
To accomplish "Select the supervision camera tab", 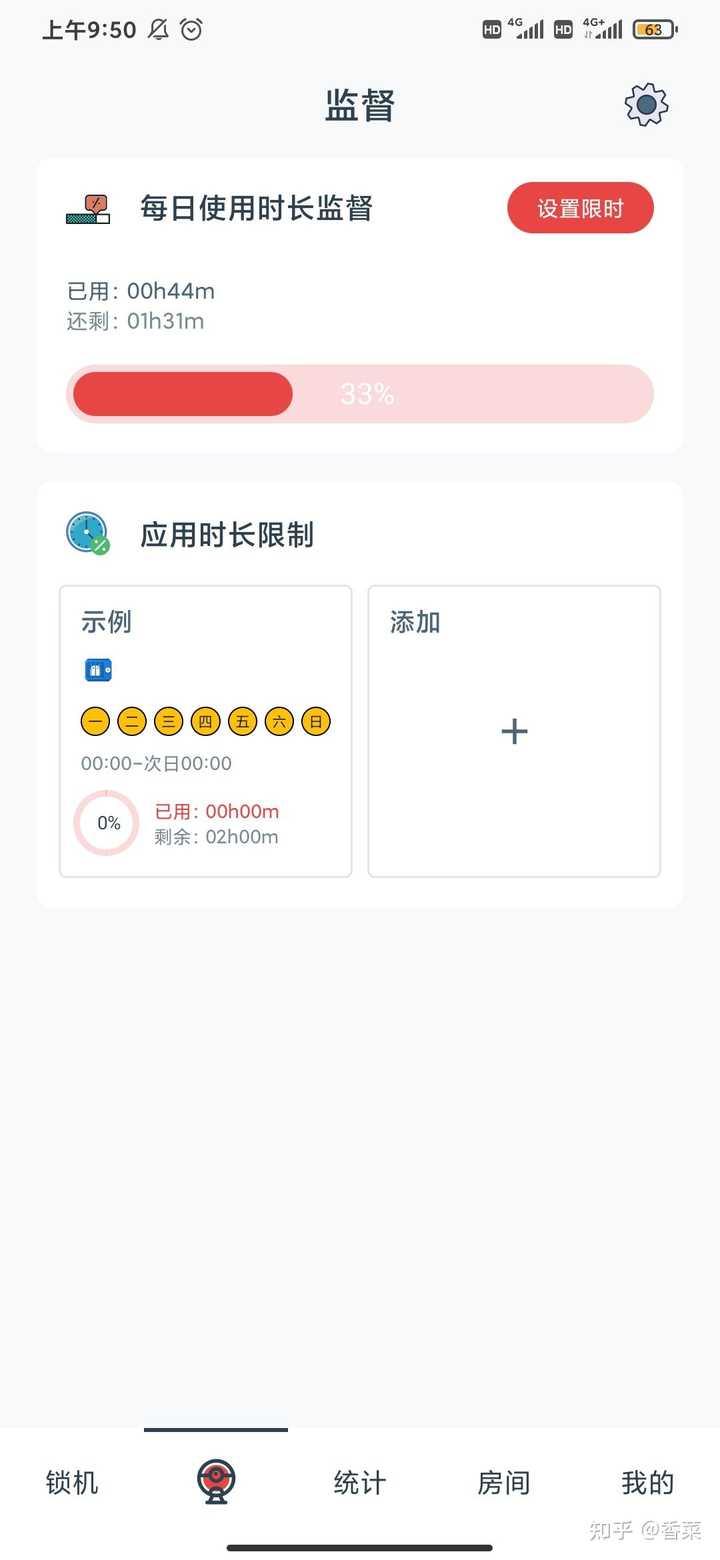I will 216,1482.
